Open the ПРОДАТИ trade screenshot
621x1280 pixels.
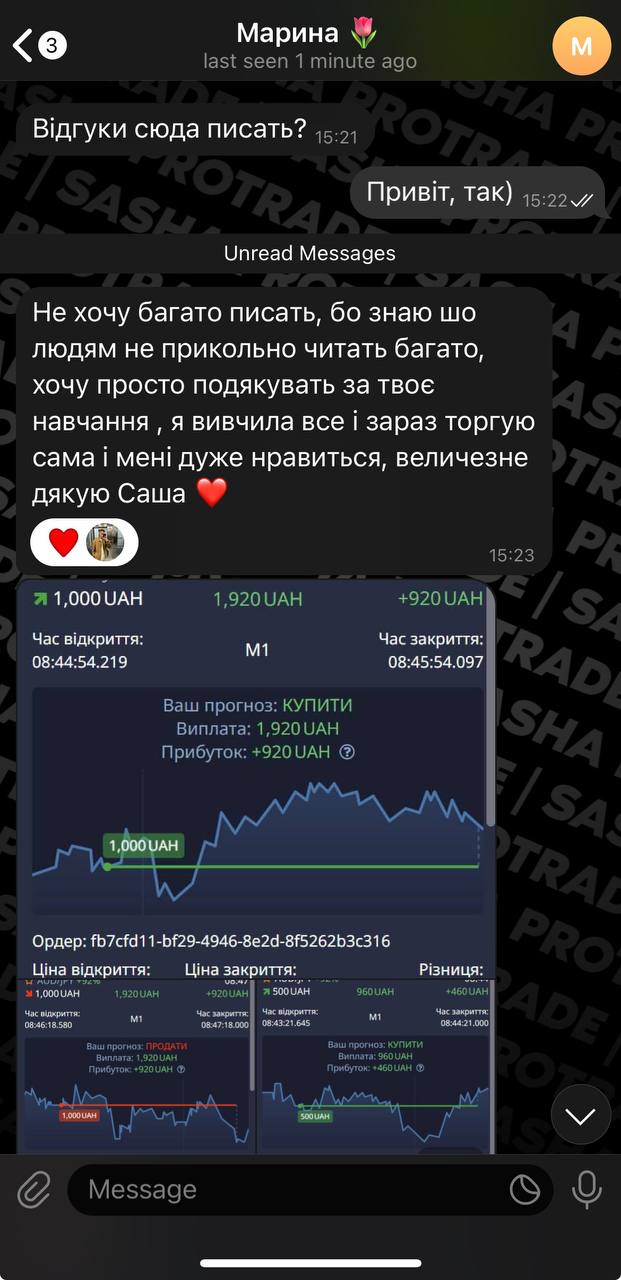(137, 1065)
